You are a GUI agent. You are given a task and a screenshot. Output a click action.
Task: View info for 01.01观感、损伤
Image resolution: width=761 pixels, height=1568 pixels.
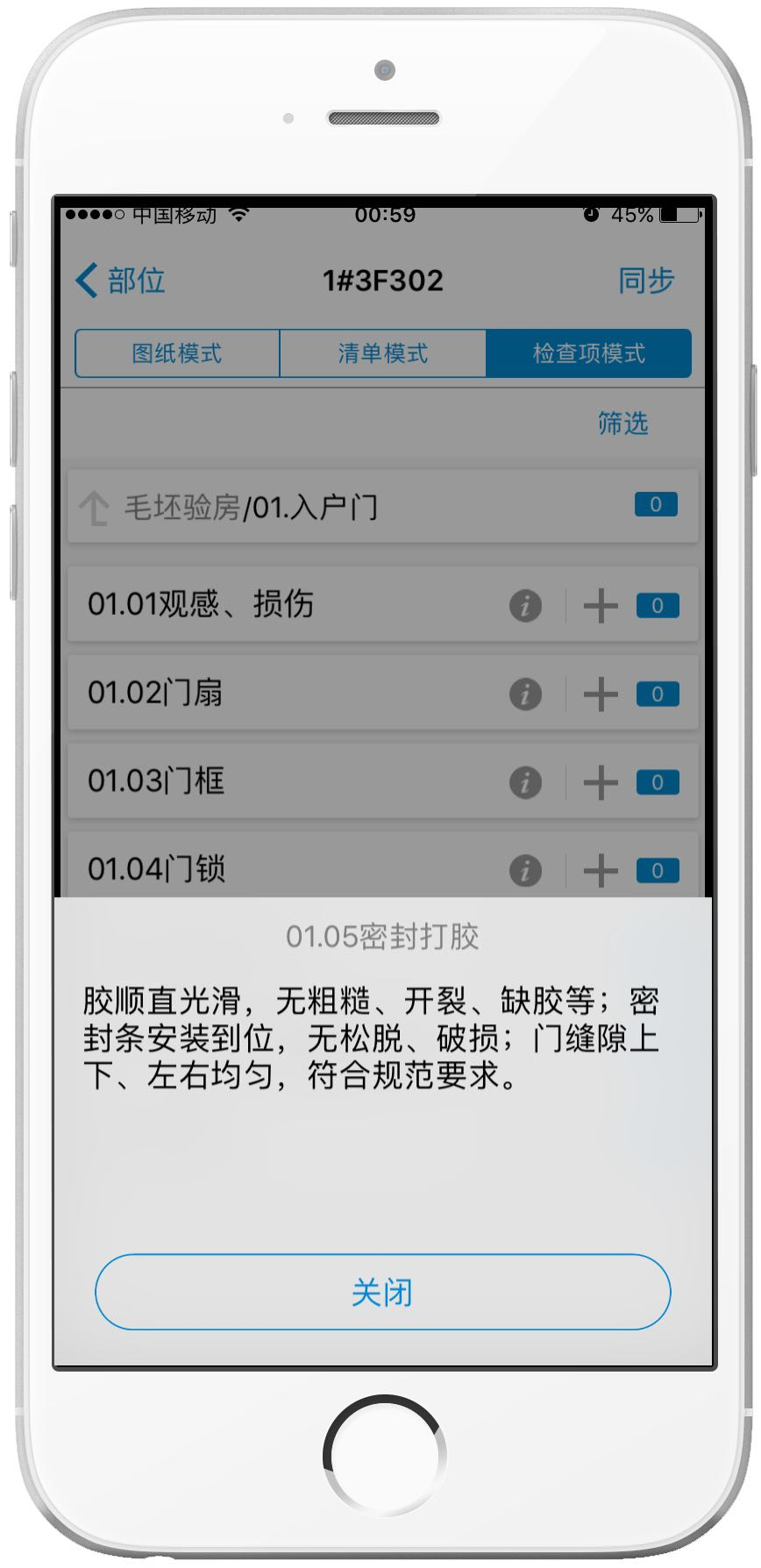tap(525, 605)
